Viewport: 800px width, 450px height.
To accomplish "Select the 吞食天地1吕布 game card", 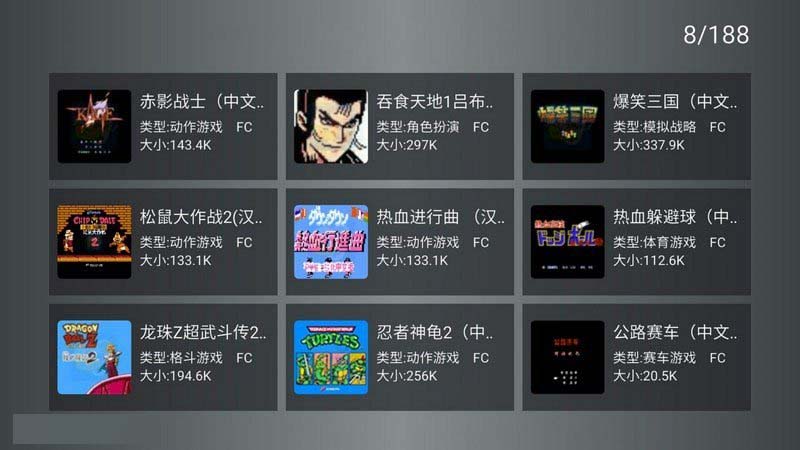I will (399, 126).
